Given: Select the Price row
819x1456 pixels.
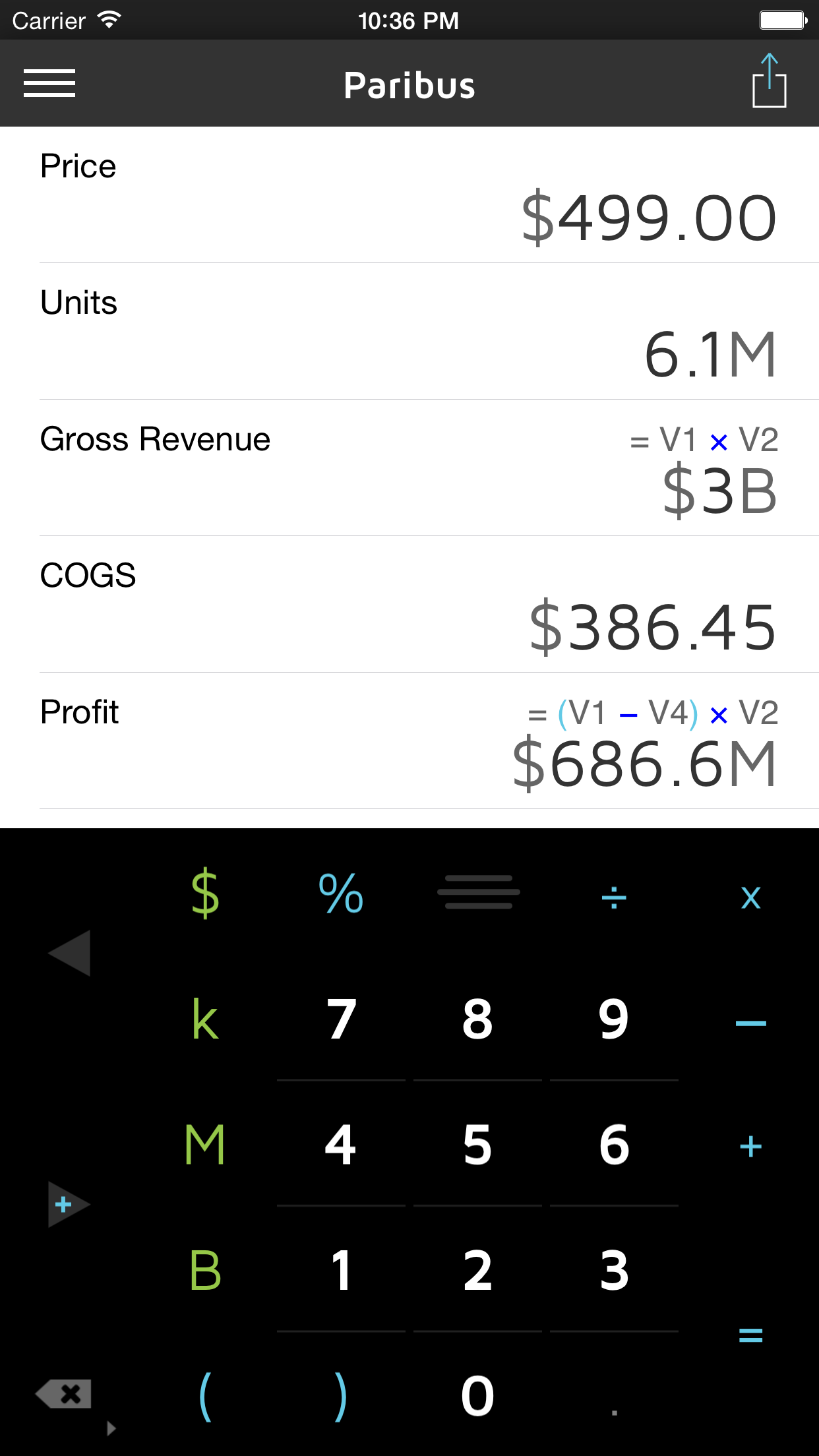Looking at the screenshot, I should click(x=409, y=195).
